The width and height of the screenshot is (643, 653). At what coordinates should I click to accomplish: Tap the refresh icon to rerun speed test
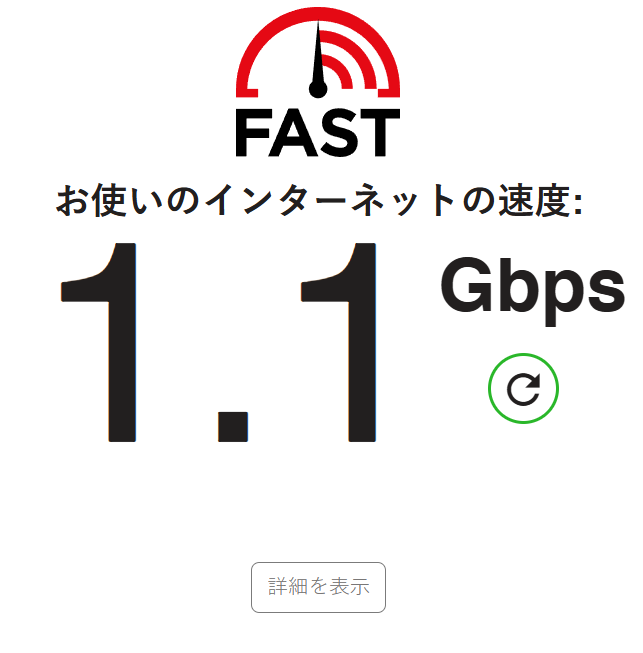point(523,388)
